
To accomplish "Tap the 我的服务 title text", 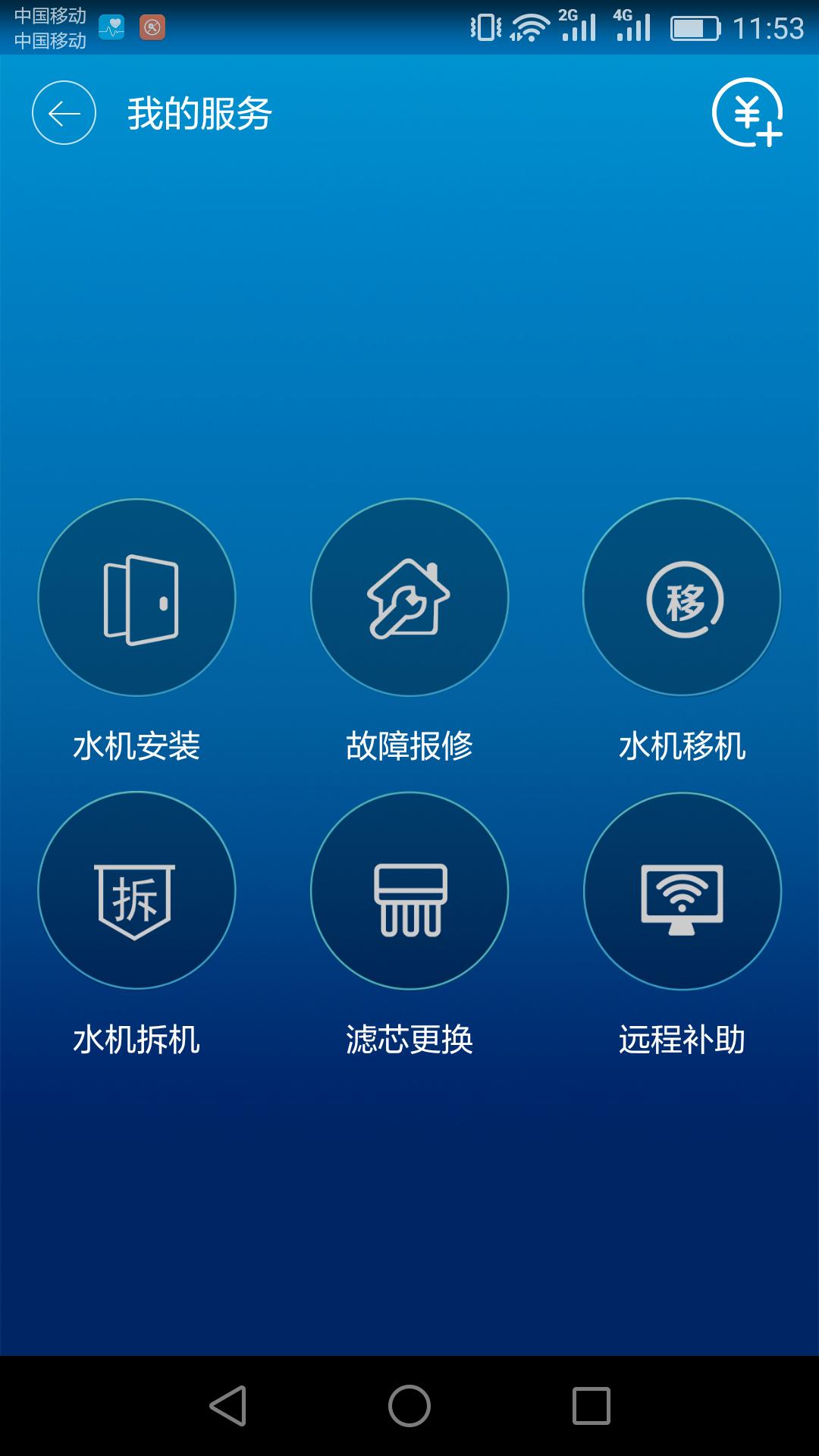I will (199, 114).
